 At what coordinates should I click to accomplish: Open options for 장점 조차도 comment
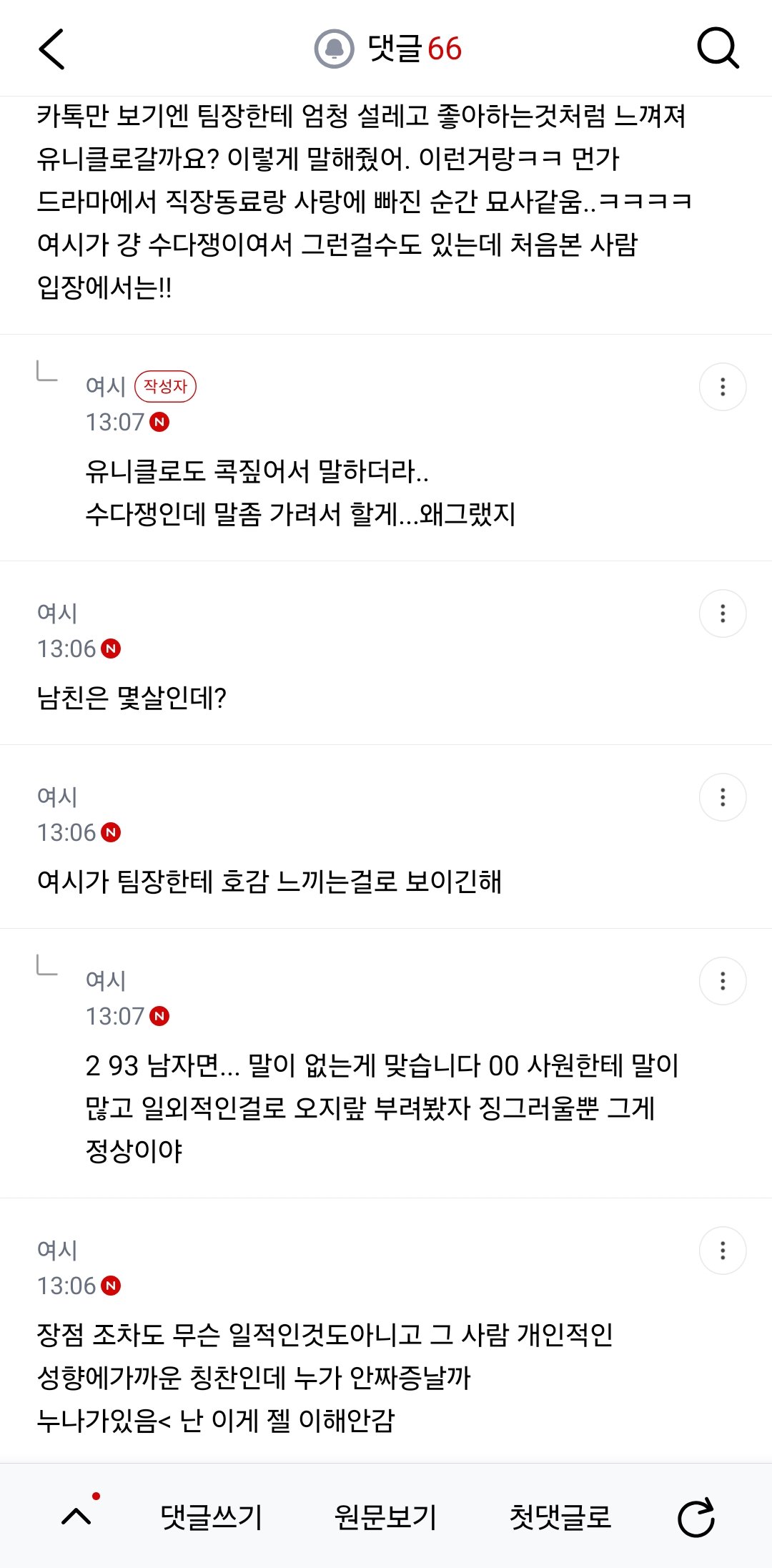pos(723,1251)
